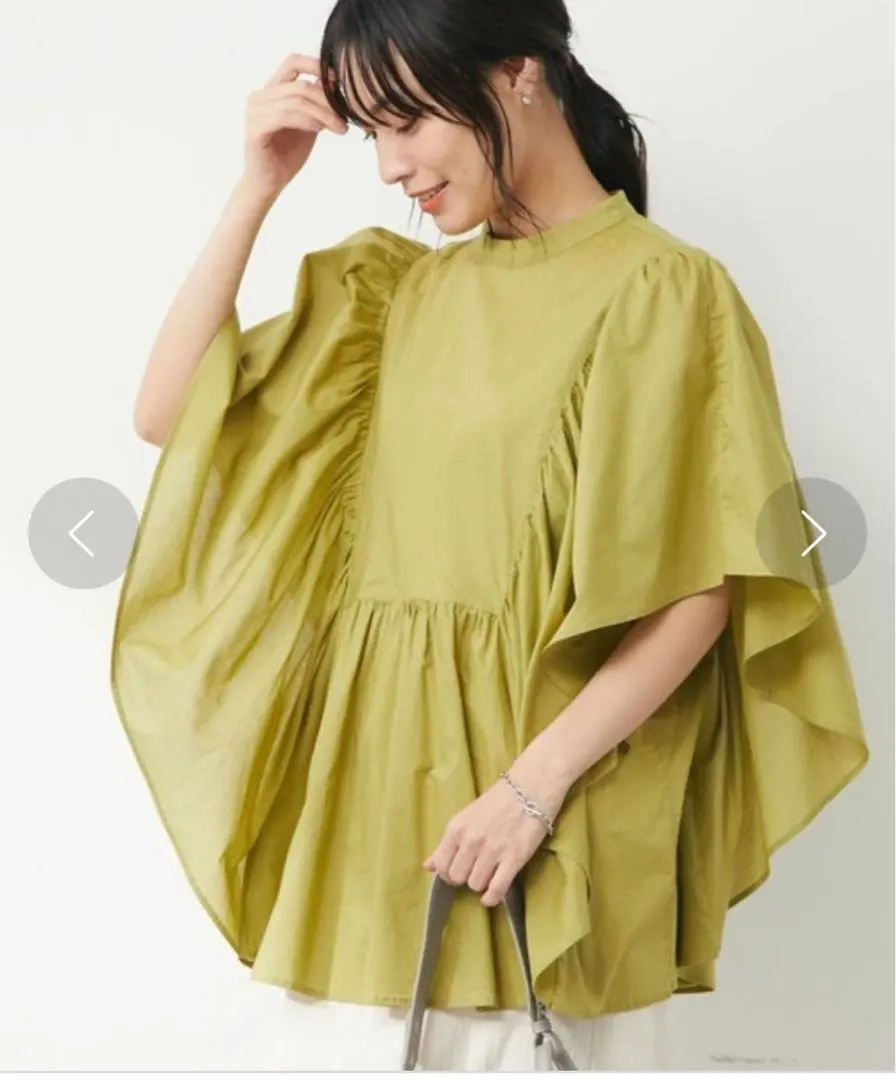
Task: Show the next product image
Action: click(811, 533)
